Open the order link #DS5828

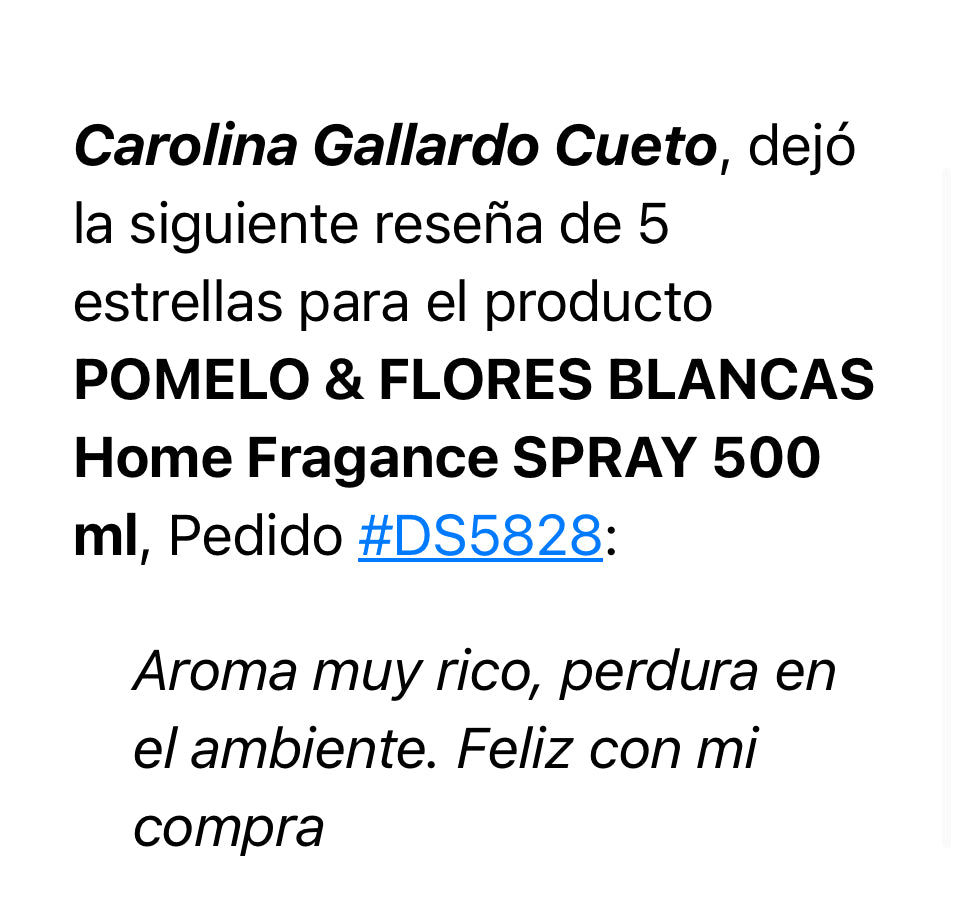[x=480, y=537]
